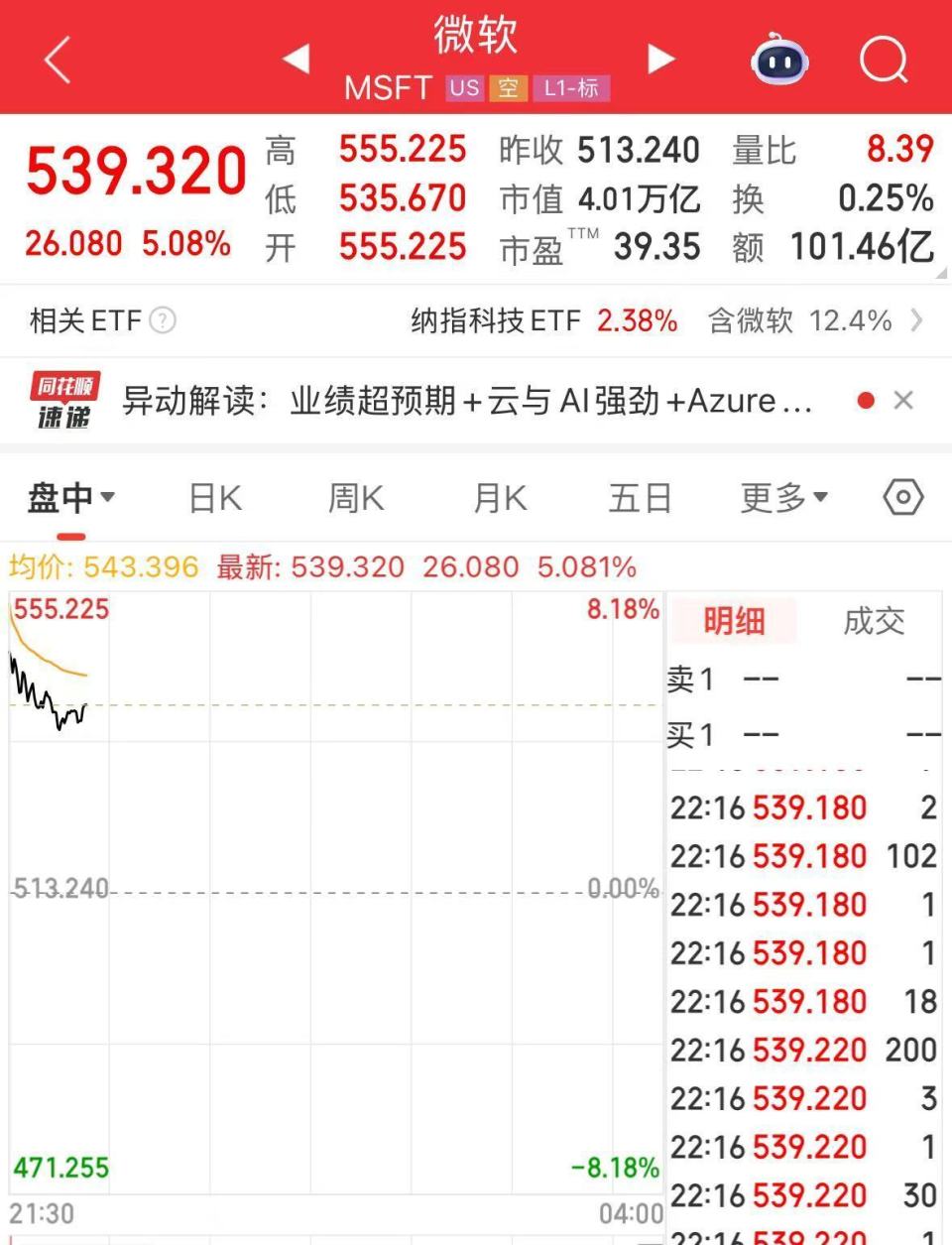Click the 五日 five-day chart view
Image resolution: width=952 pixels, height=1245 pixels.
642,497
